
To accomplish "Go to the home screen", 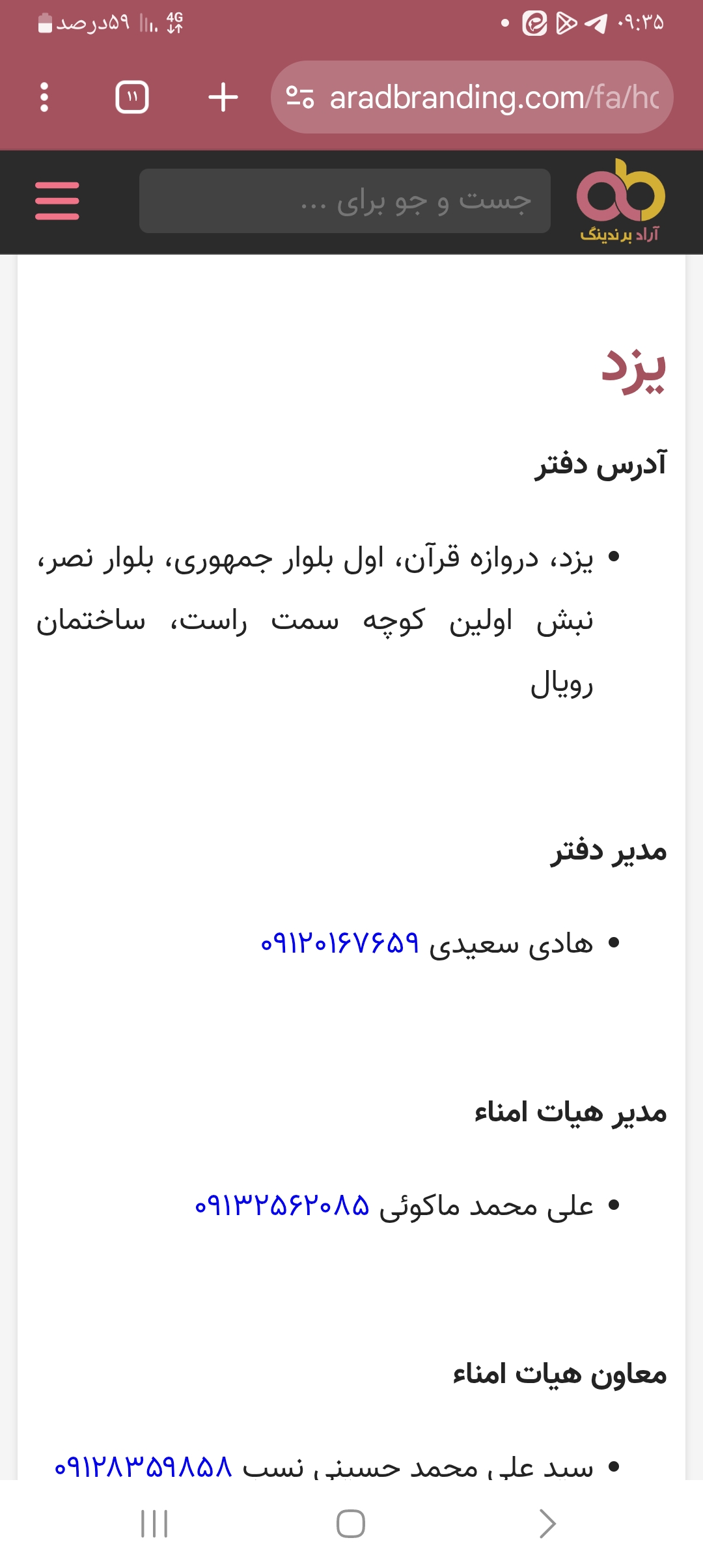I will click(x=351, y=1524).
